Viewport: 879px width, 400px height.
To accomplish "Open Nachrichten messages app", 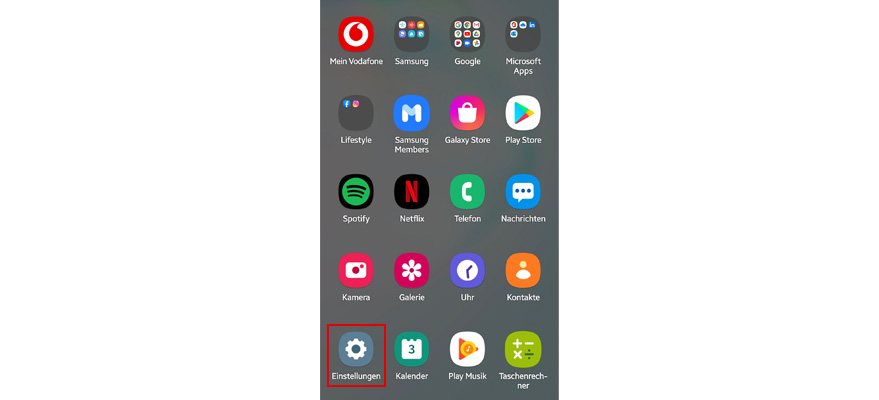I will [523, 191].
